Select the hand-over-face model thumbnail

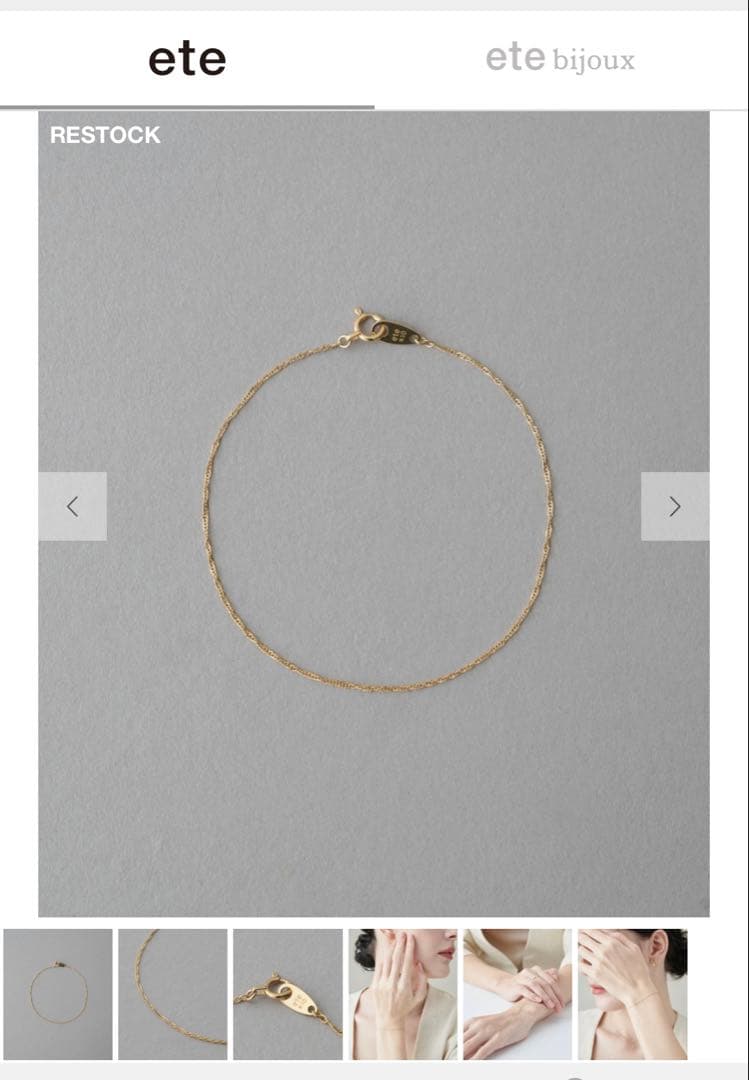point(632,994)
